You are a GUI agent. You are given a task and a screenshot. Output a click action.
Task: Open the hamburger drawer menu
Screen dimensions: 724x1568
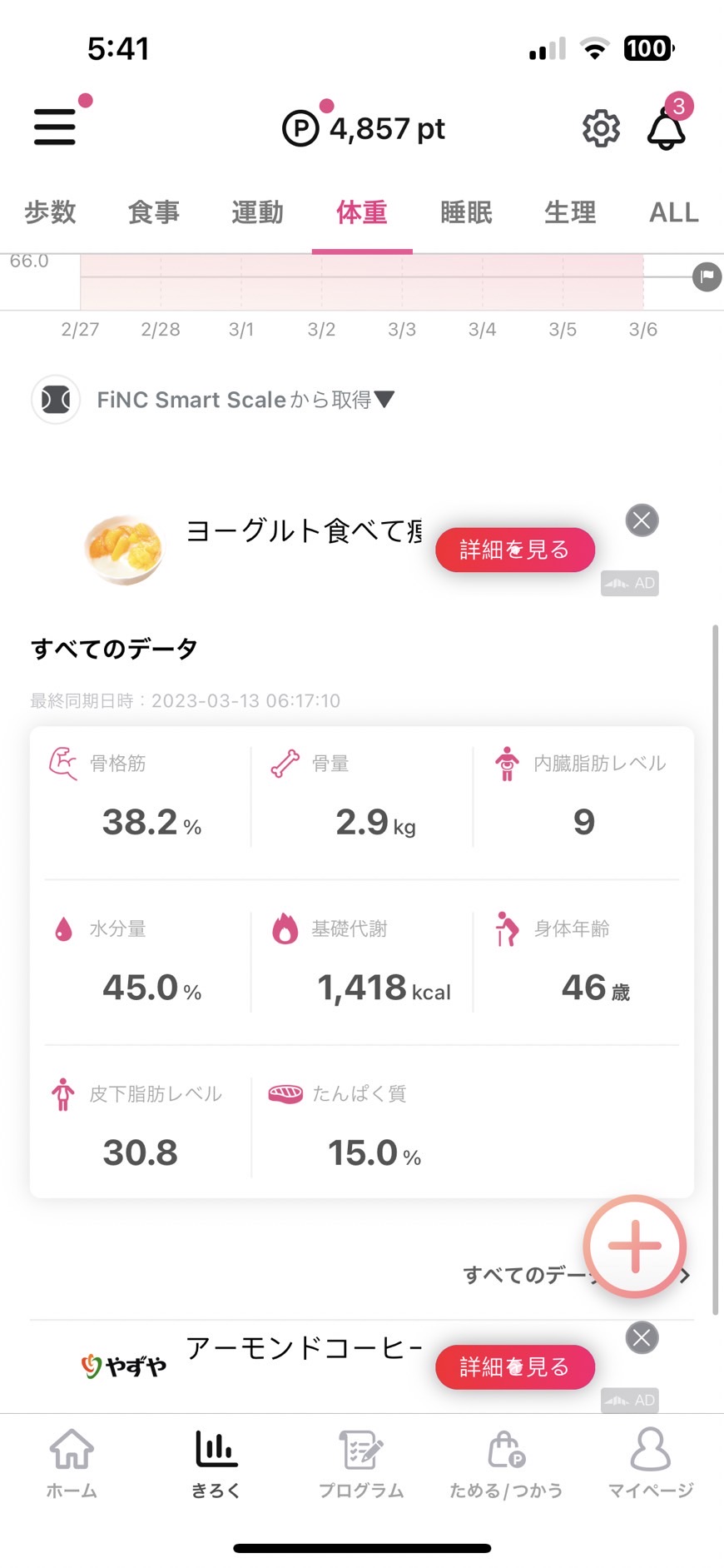(55, 127)
